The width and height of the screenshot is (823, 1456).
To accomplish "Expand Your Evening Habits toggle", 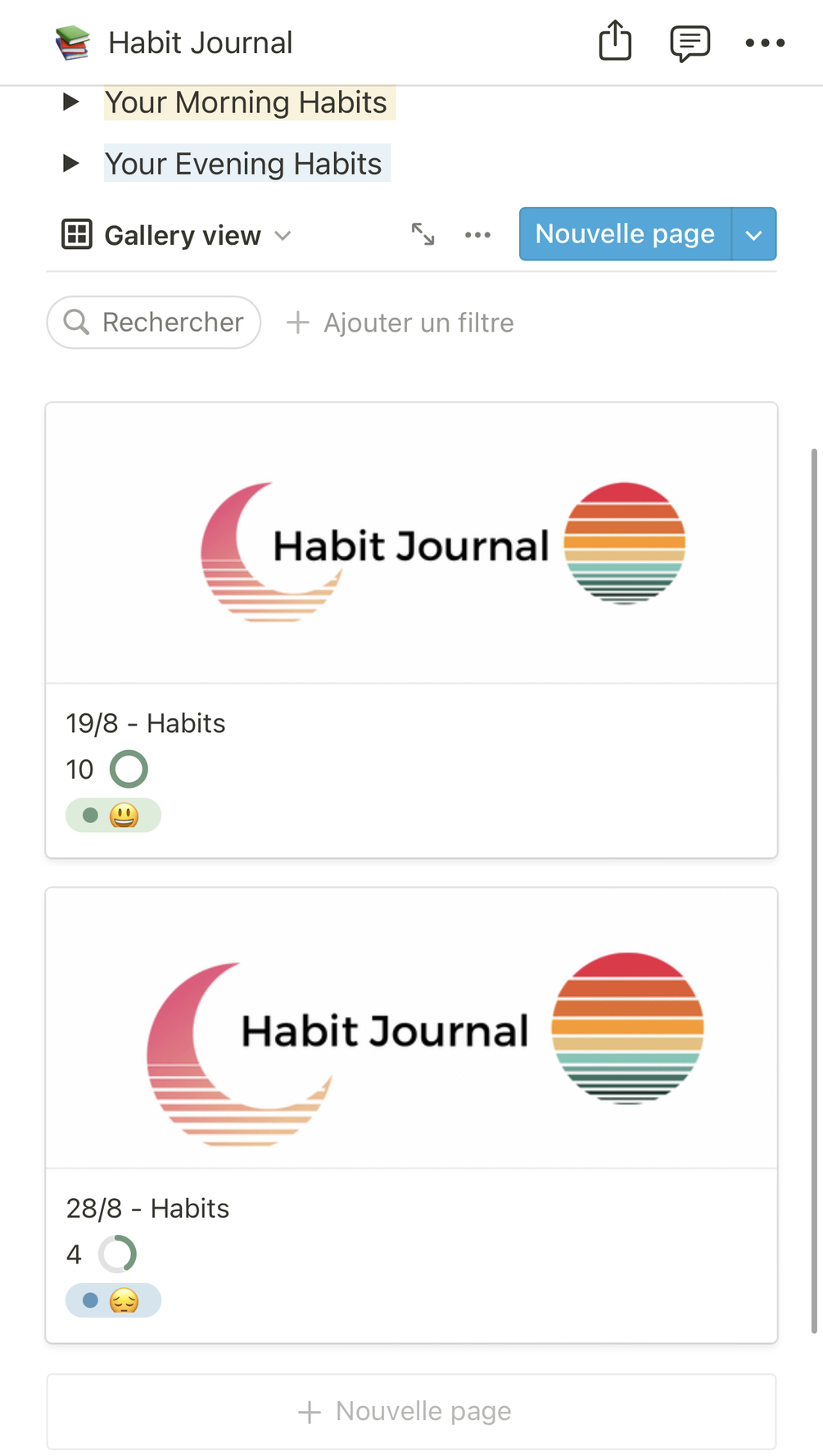I will pos(71,163).
